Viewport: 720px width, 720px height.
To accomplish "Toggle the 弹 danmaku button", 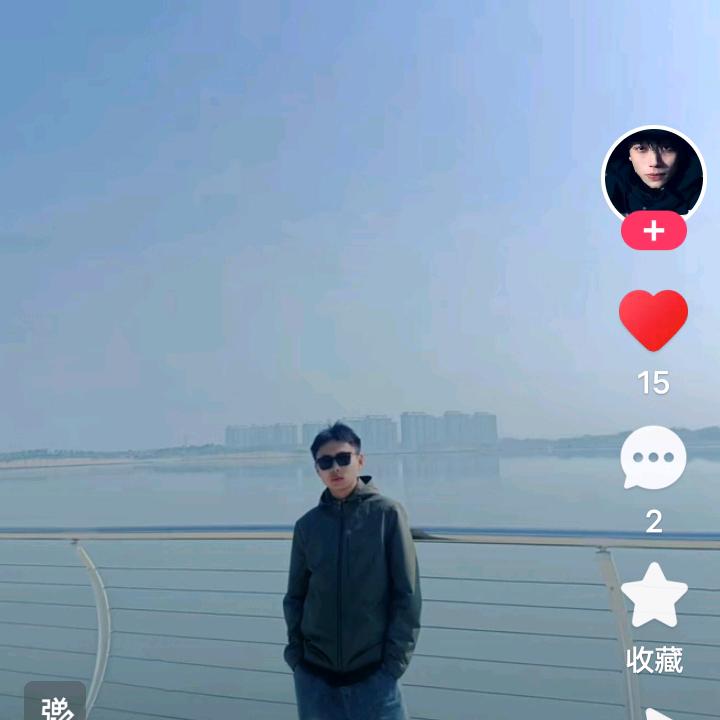I will click(57, 706).
